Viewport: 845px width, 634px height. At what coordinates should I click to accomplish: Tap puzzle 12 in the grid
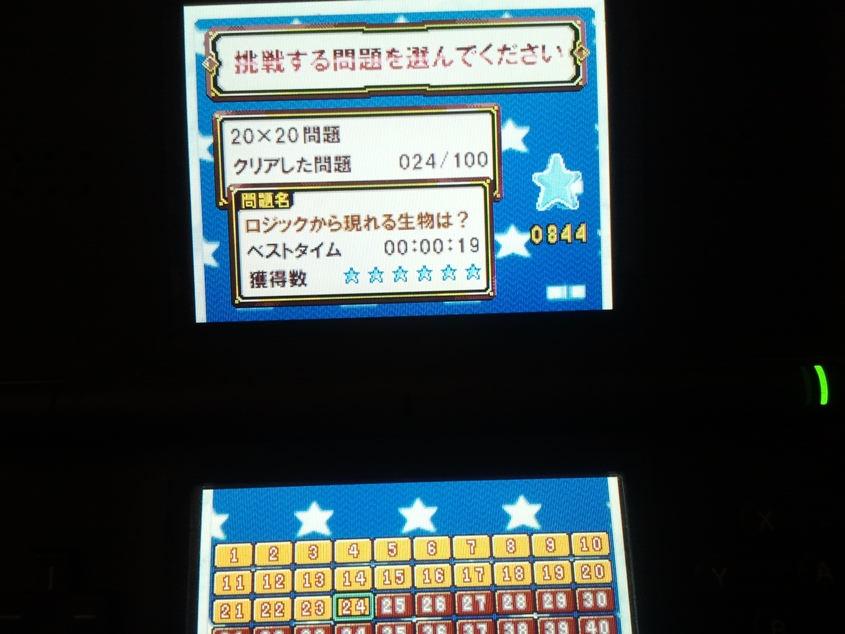(x=273, y=581)
